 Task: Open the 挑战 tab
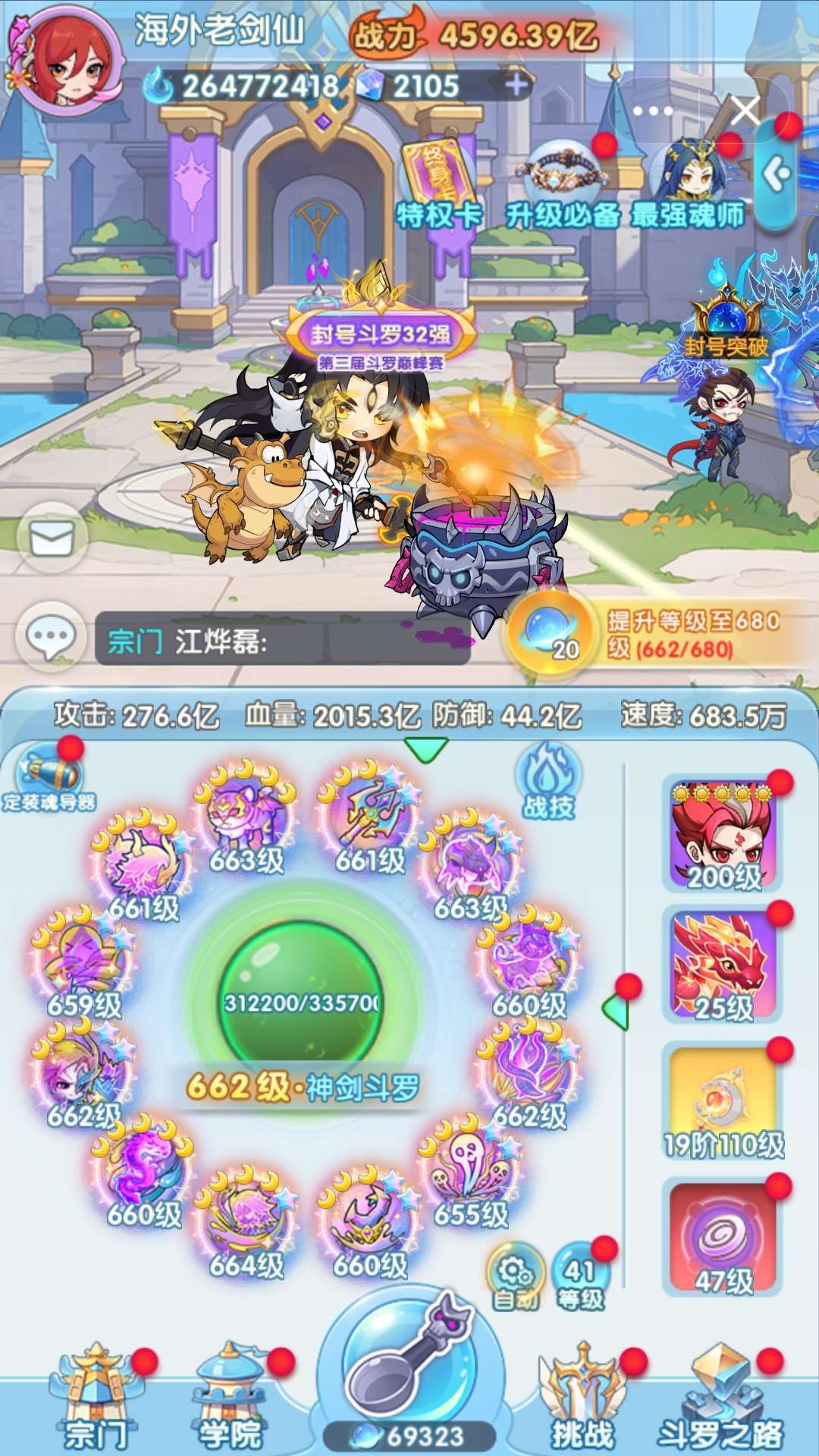pos(582,1399)
